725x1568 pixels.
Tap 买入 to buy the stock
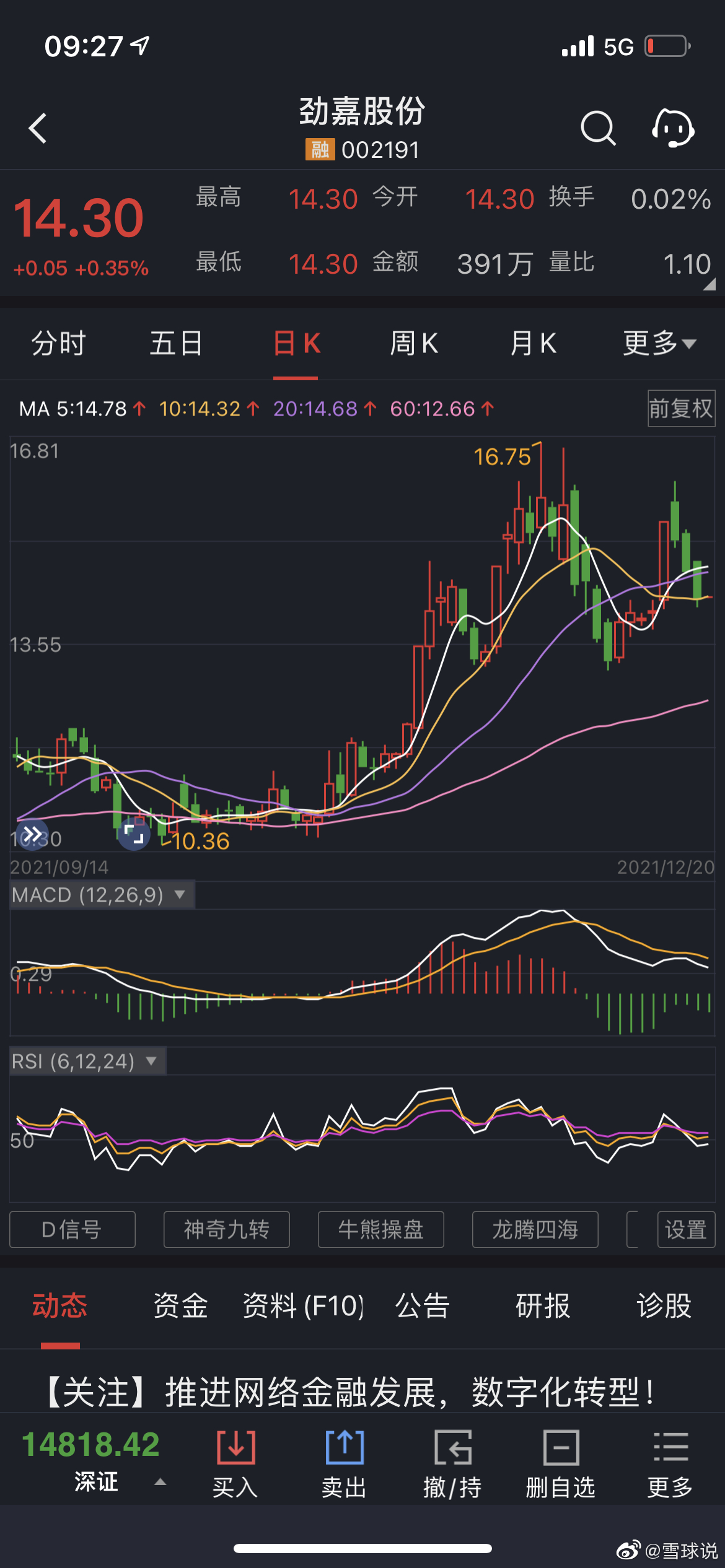point(235,1464)
